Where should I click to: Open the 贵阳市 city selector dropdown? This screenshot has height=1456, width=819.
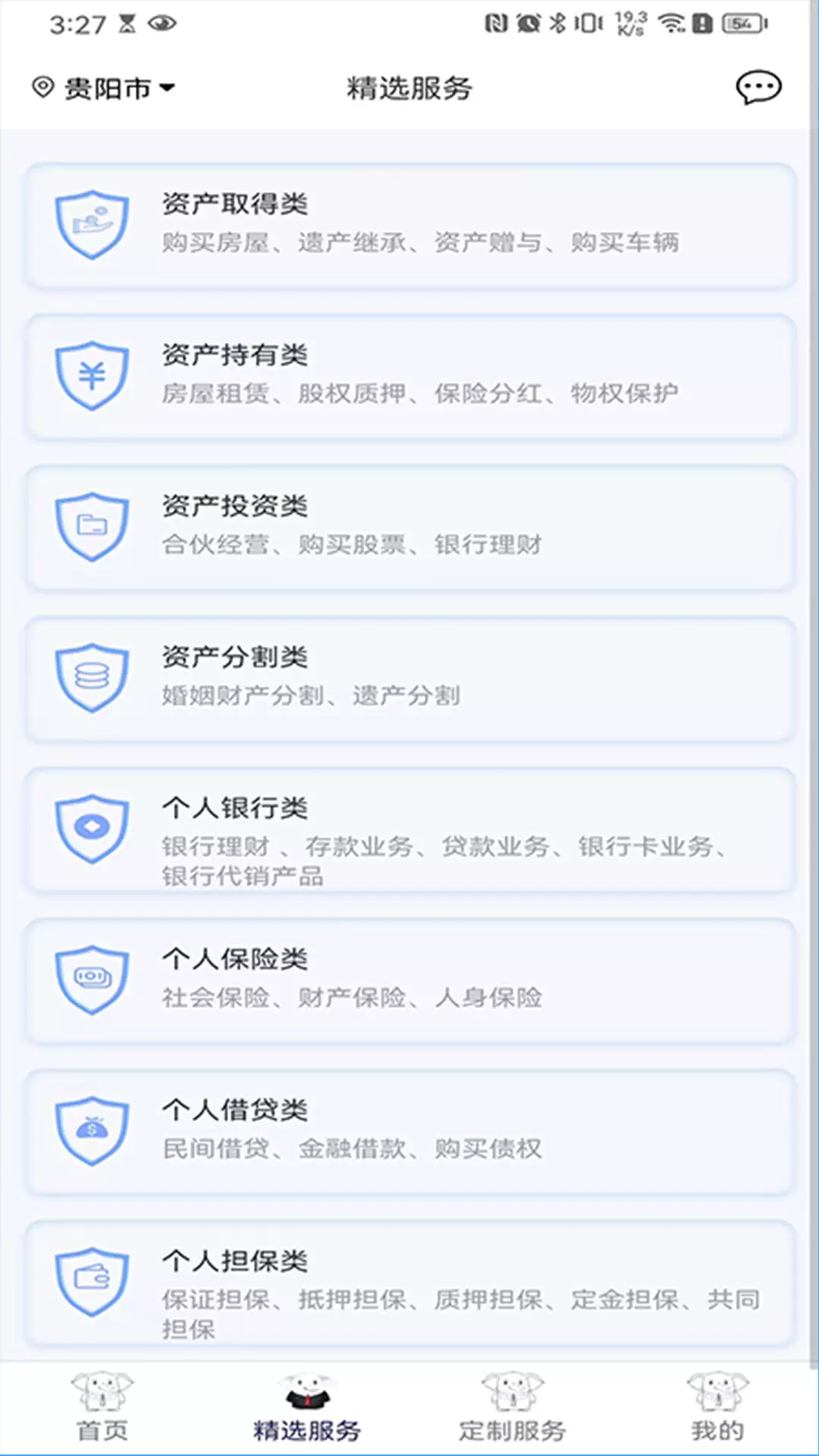[x=104, y=89]
